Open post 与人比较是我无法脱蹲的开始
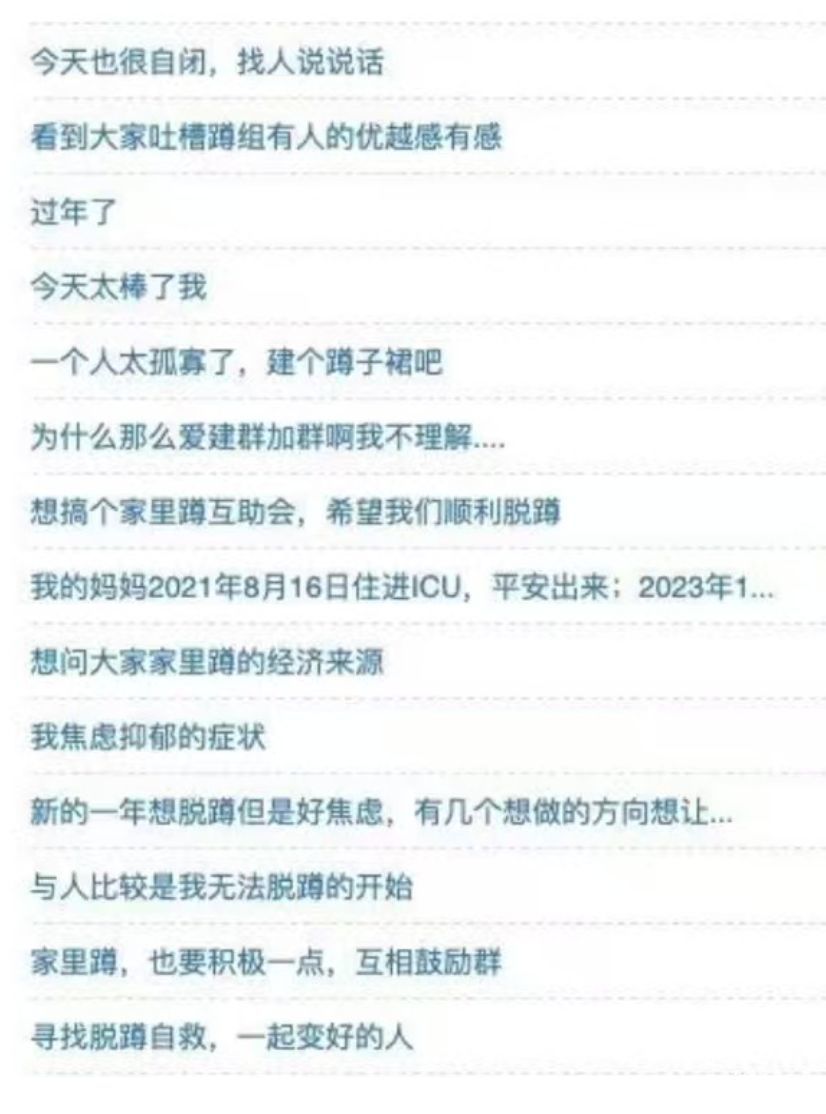826x1114 pixels. [x=221, y=887]
